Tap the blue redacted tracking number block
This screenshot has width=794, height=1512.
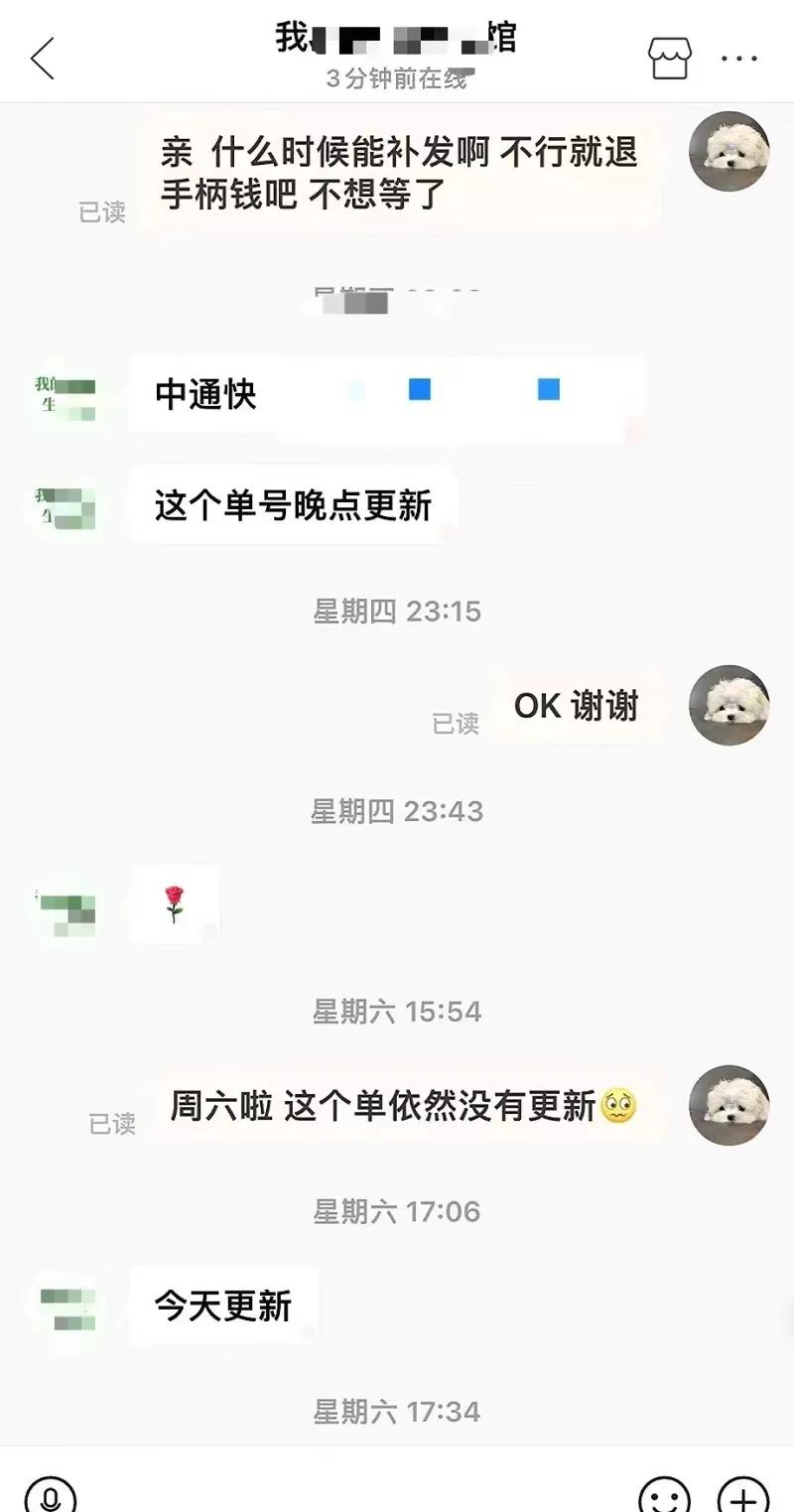click(x=421, y=391)
